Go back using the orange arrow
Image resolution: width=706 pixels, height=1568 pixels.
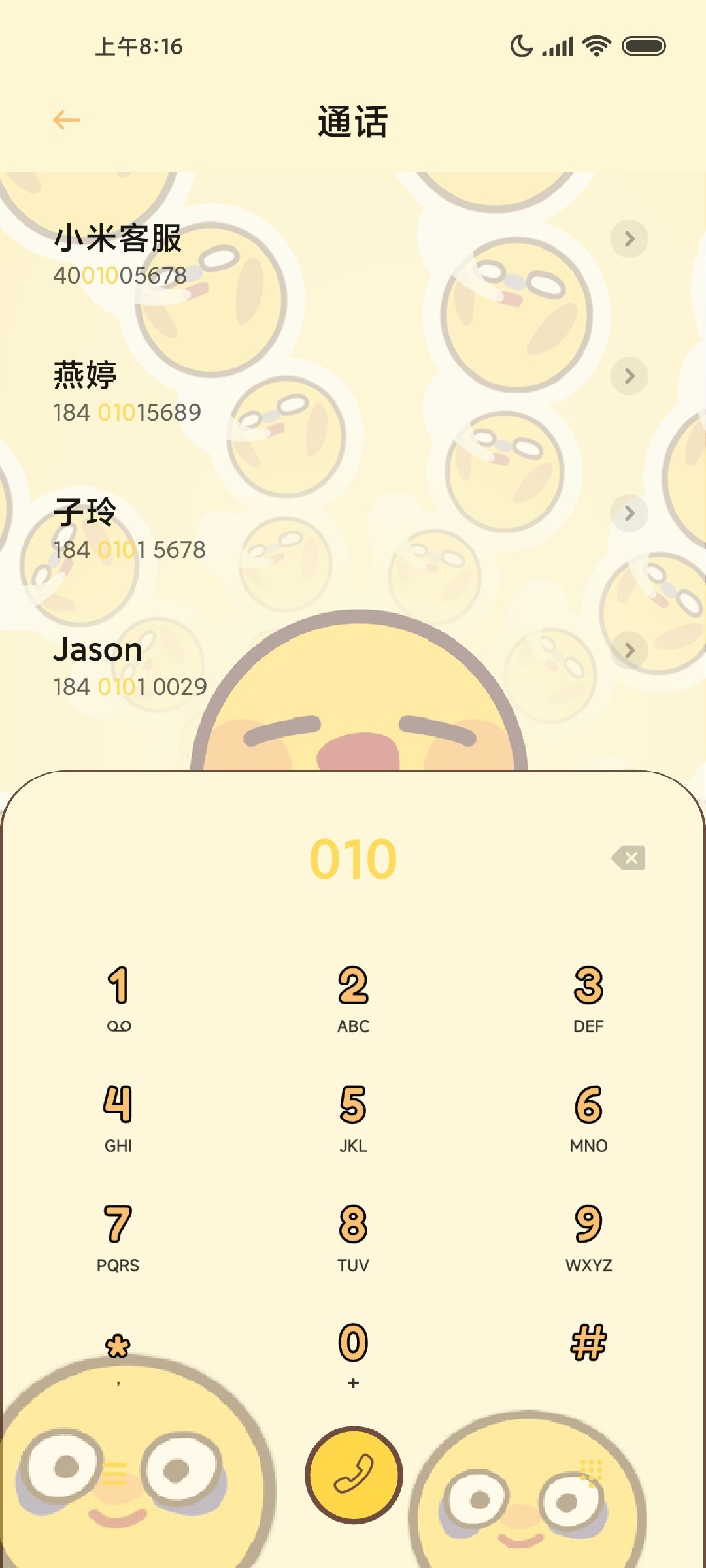(67, 120)
